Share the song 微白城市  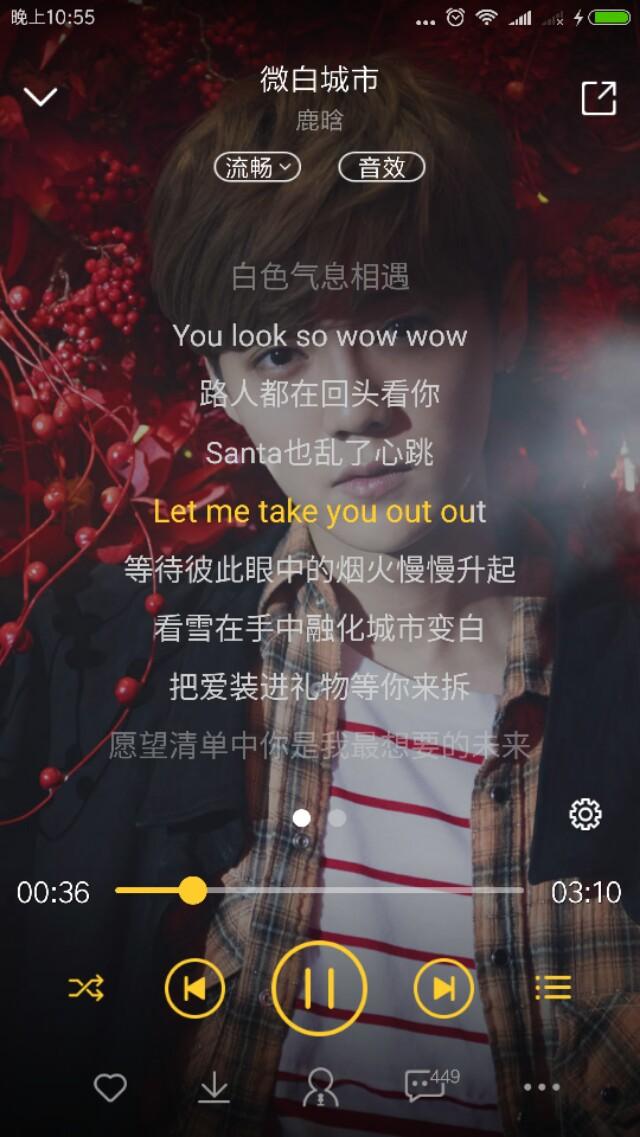[598, 98]
